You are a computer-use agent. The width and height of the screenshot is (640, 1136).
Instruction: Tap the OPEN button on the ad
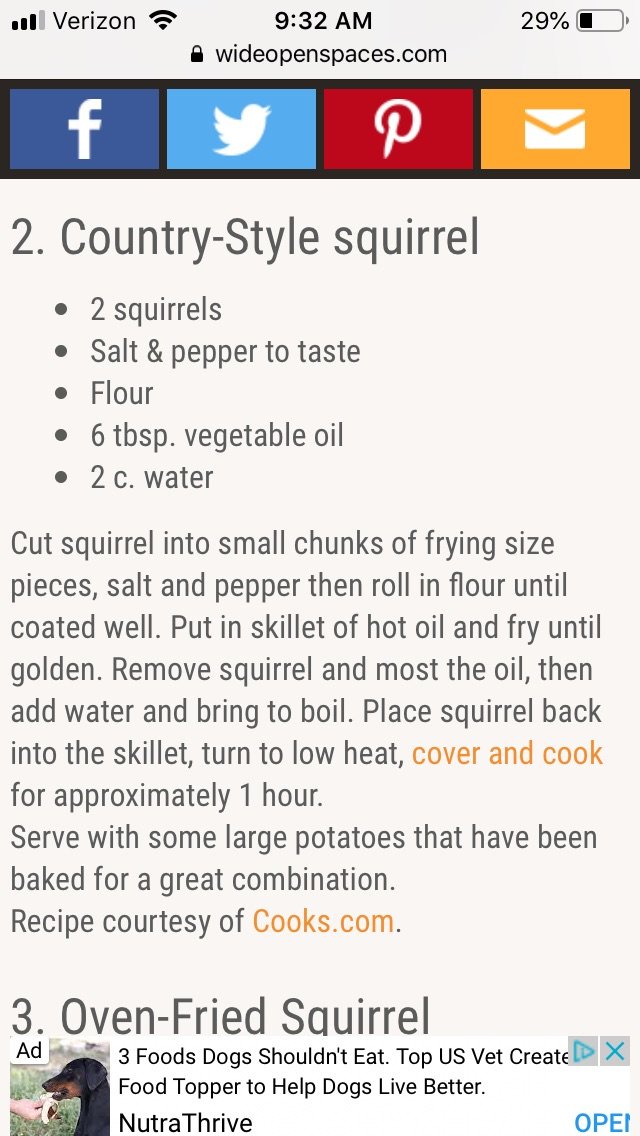point(602,1122)
